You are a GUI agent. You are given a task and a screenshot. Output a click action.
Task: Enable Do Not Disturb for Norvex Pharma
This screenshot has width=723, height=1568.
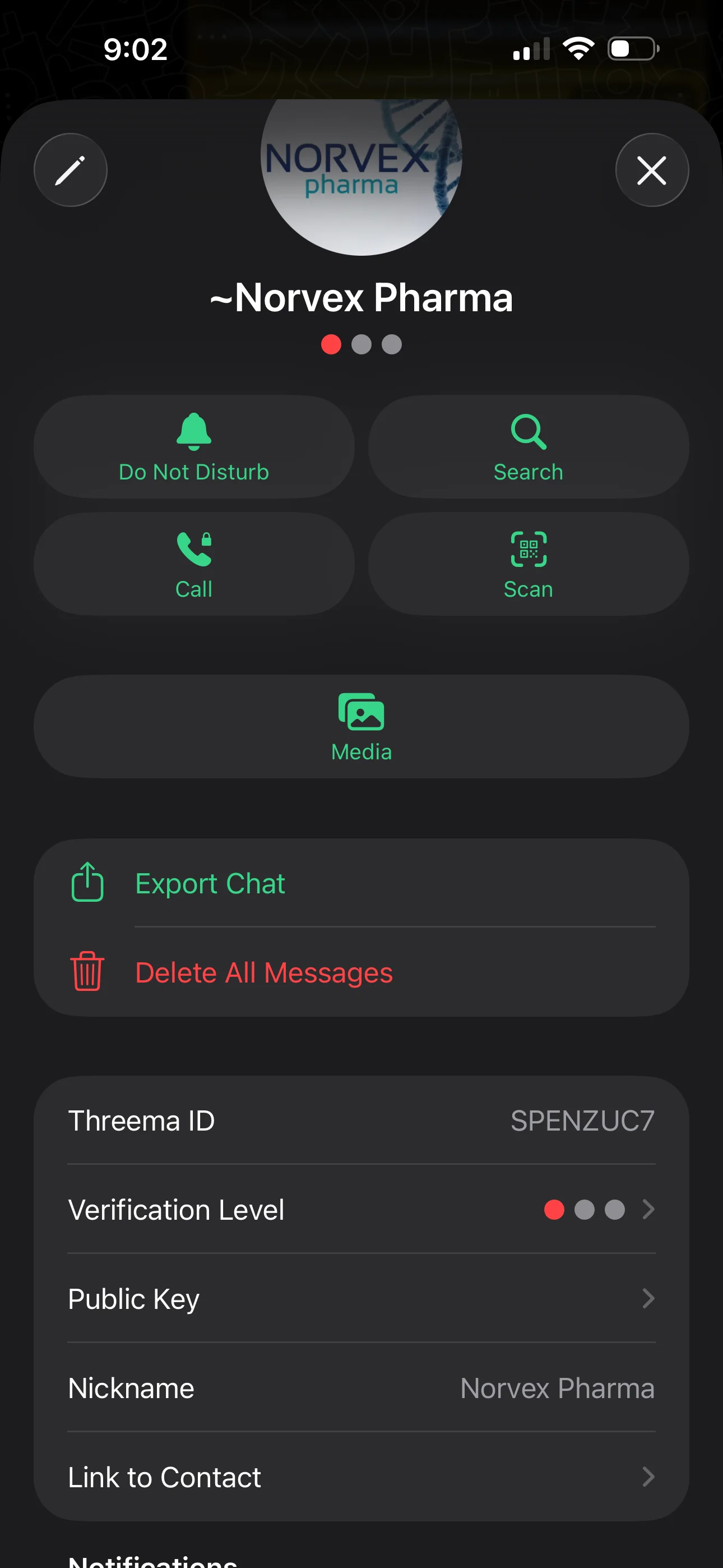point(194,447)
